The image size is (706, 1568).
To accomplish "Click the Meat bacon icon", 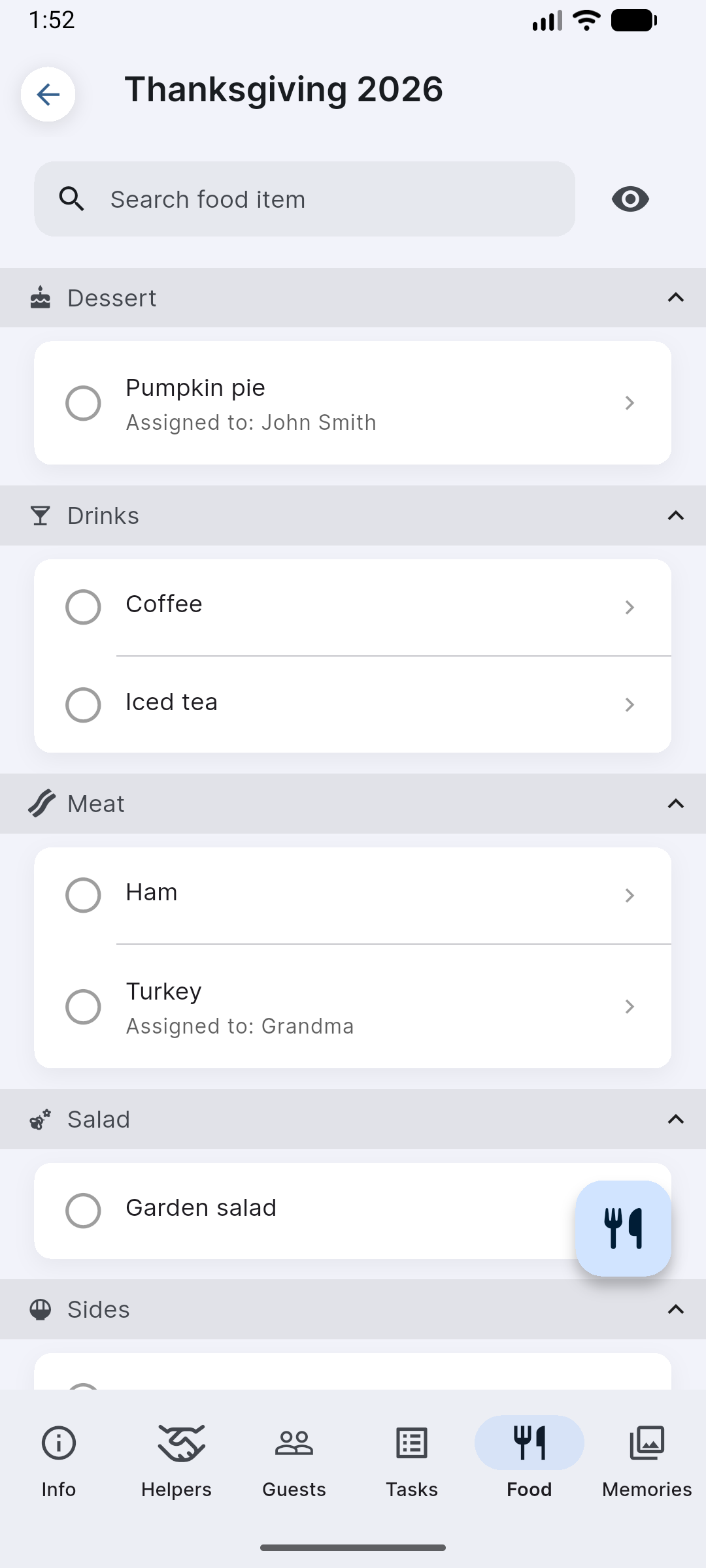I will click(40, 803).
